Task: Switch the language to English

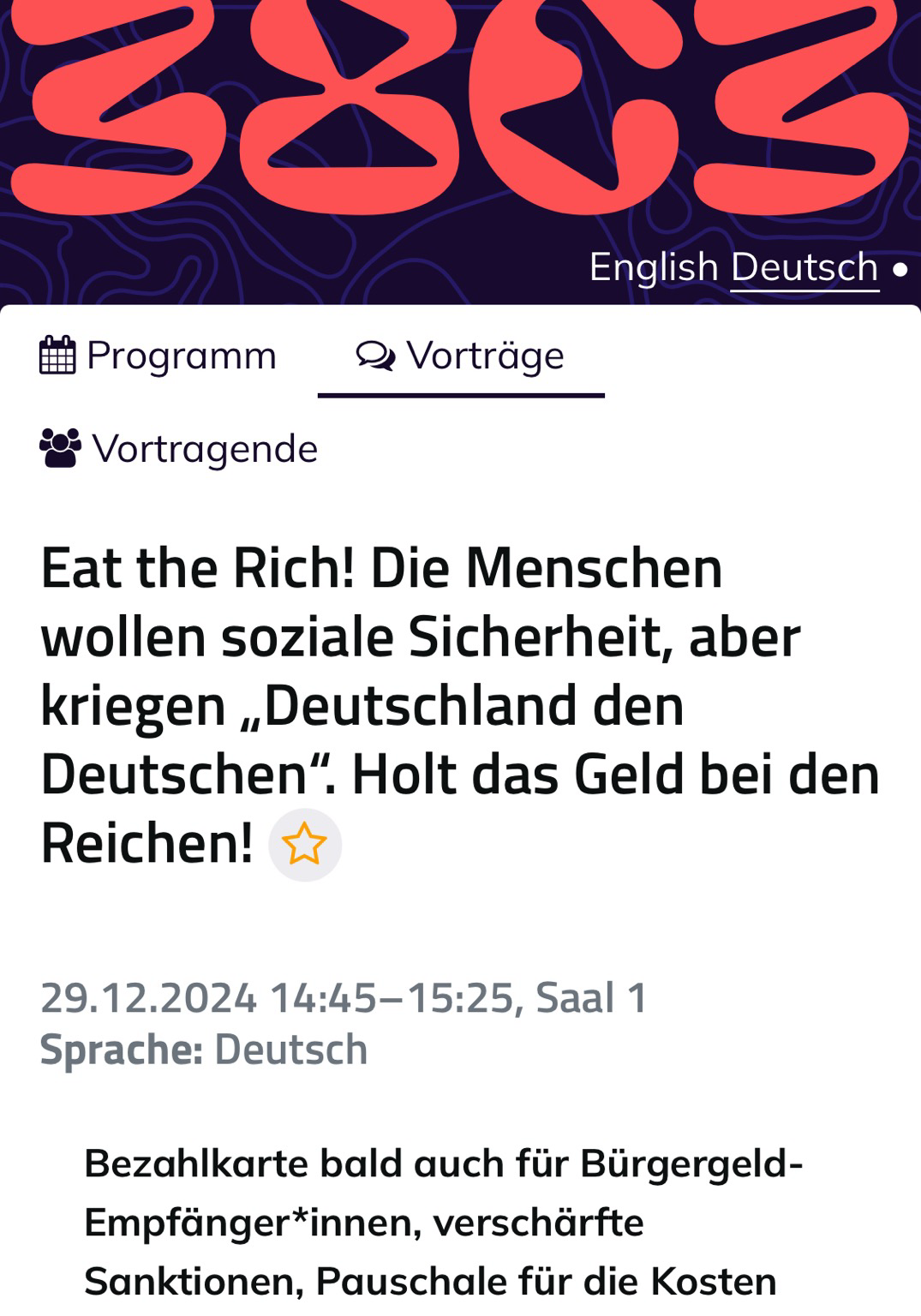Action: point(653,267)
